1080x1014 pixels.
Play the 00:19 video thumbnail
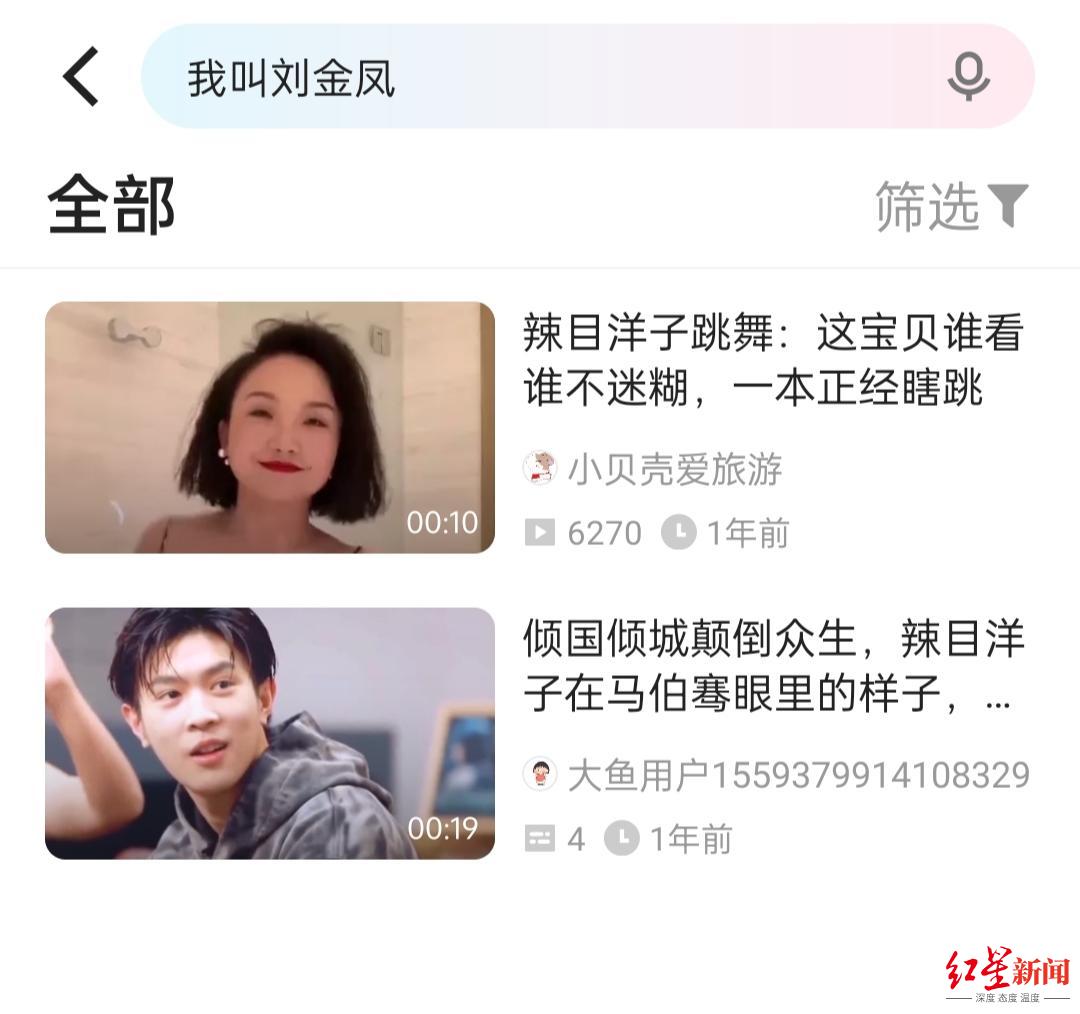(x=270, y=733)
